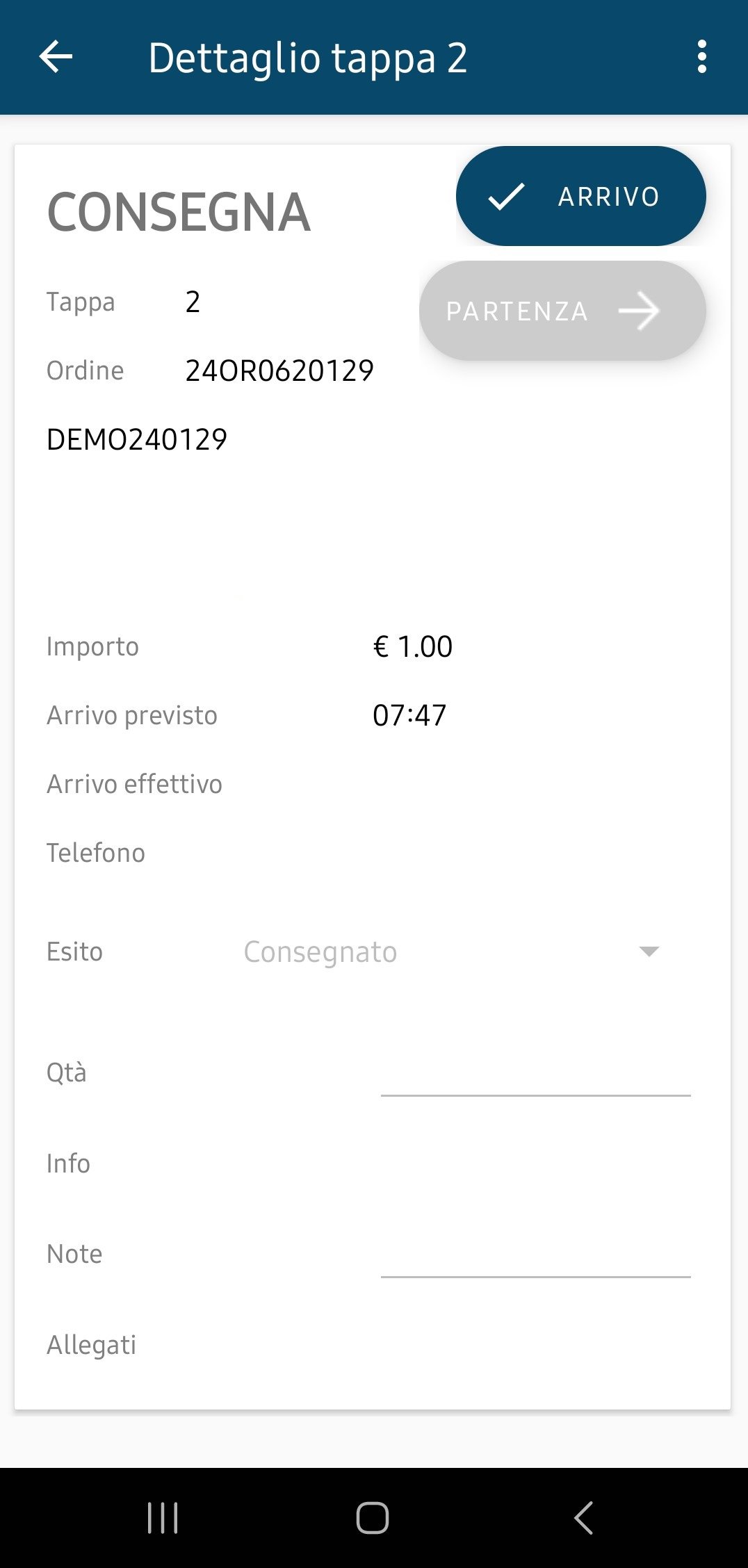748x1568 pixels.
Task: Confirm arrival with the ARRIVO button
Action: click(580, 197)
